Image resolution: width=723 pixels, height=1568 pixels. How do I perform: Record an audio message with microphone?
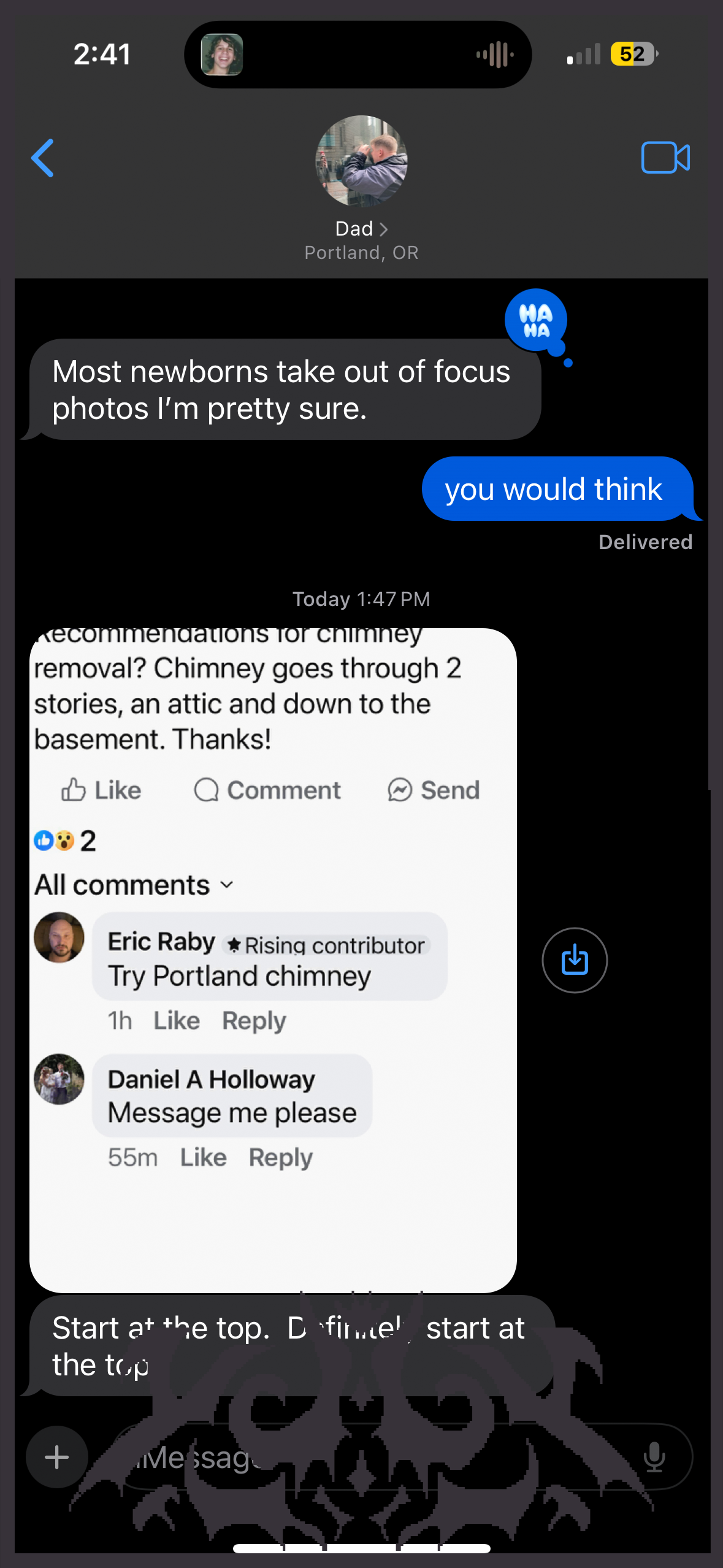pos(654,1457)
